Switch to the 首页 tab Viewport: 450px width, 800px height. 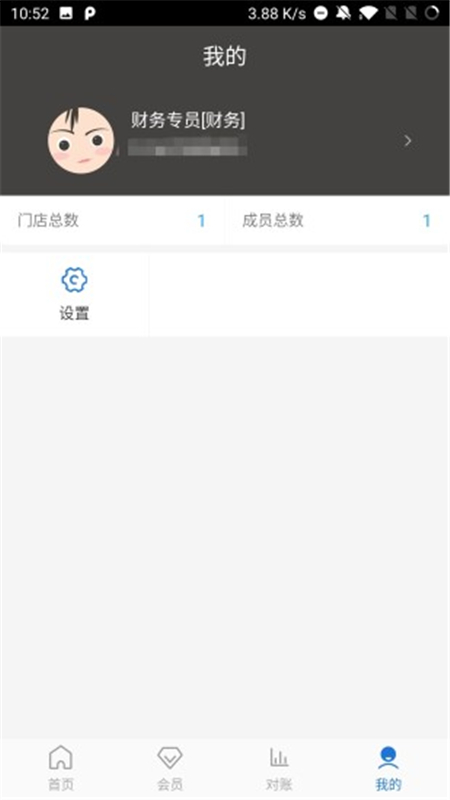coord(61,768)
